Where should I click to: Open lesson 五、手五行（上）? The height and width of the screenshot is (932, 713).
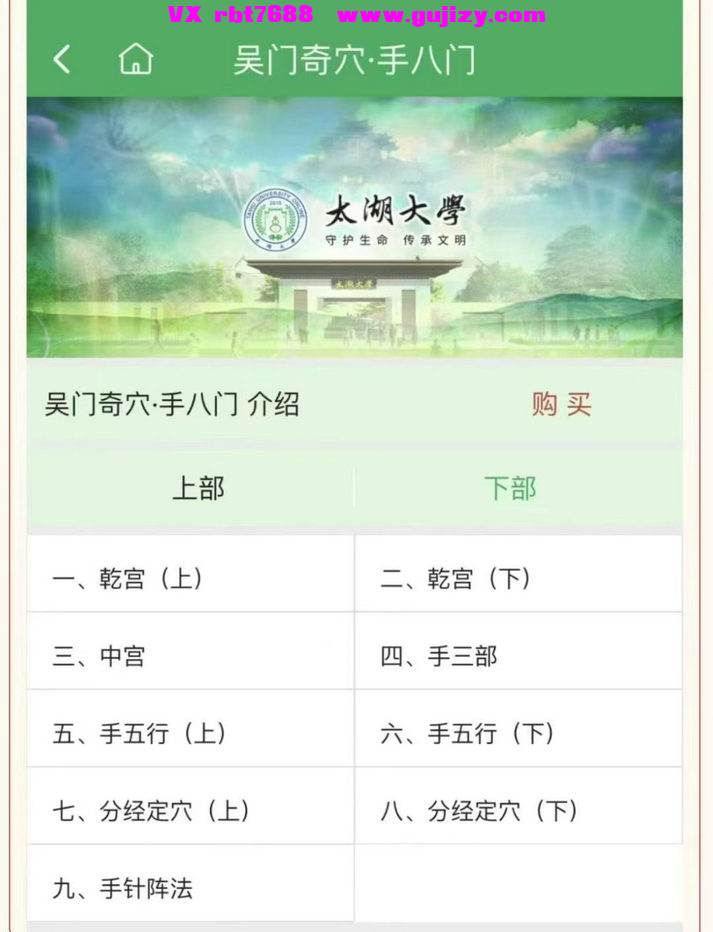point(190,733)
